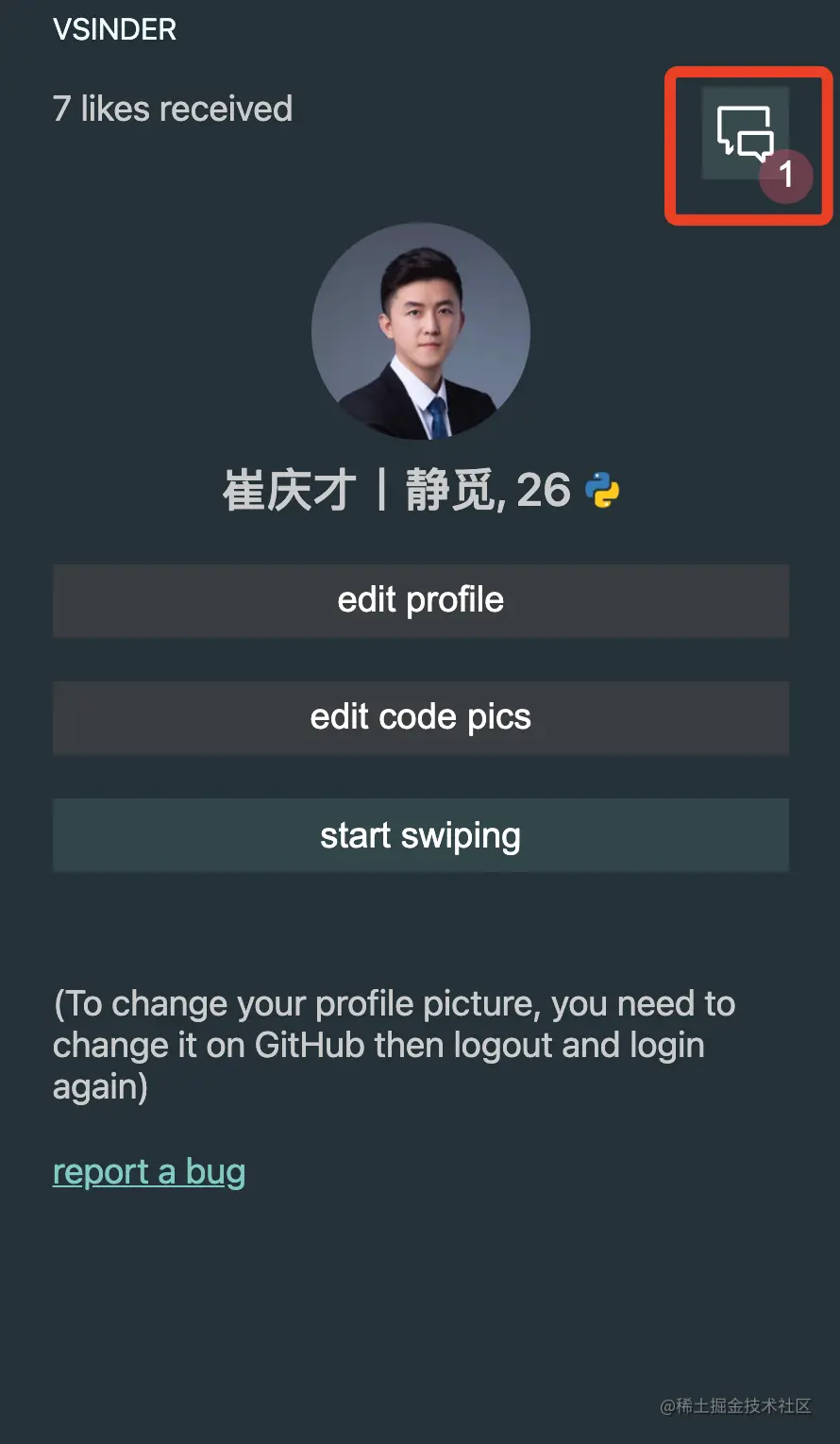The width and height of the screenshot is (840, 1444).
Task: Click the "7 likes received" counter
Action: pyautogui.click(x=173, y=109)
